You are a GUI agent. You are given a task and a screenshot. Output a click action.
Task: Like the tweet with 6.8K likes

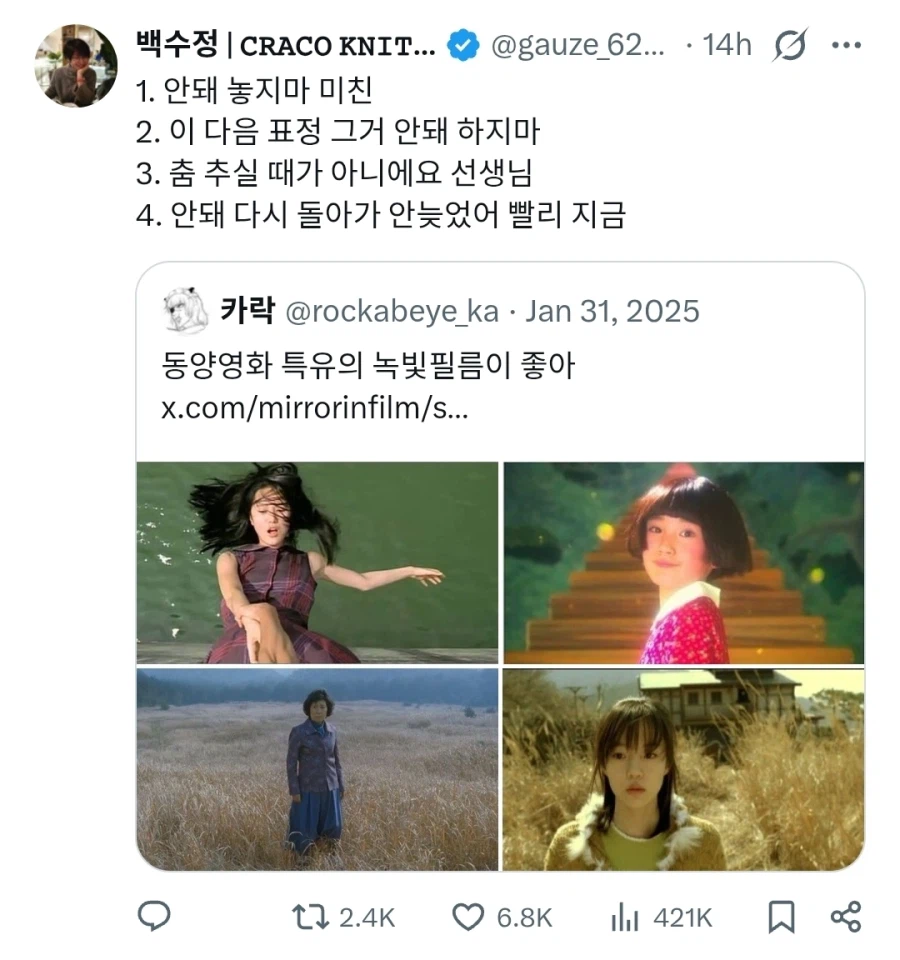coord(468,916)
